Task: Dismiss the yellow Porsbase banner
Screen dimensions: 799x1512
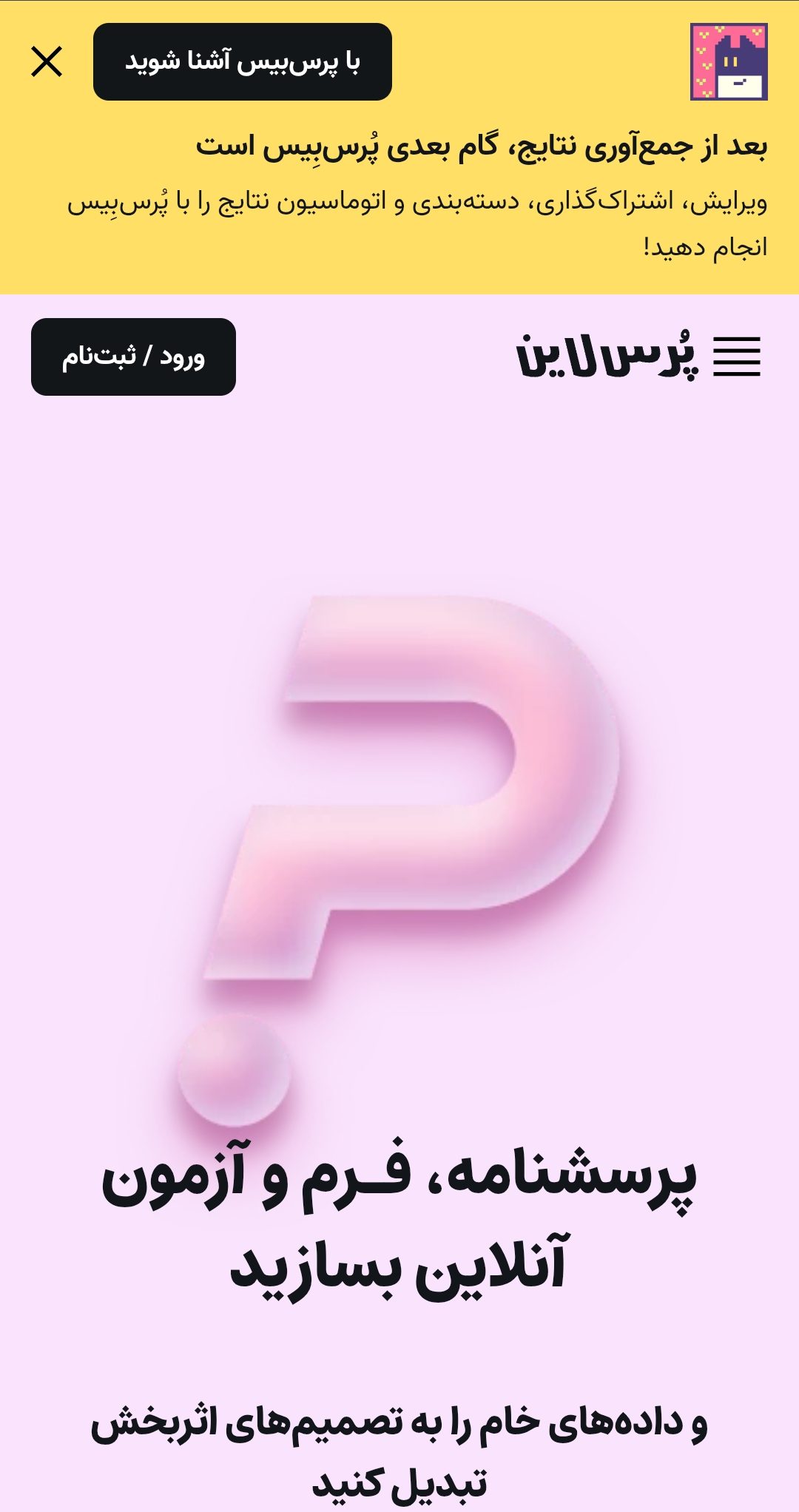Action: coord(47,61)
